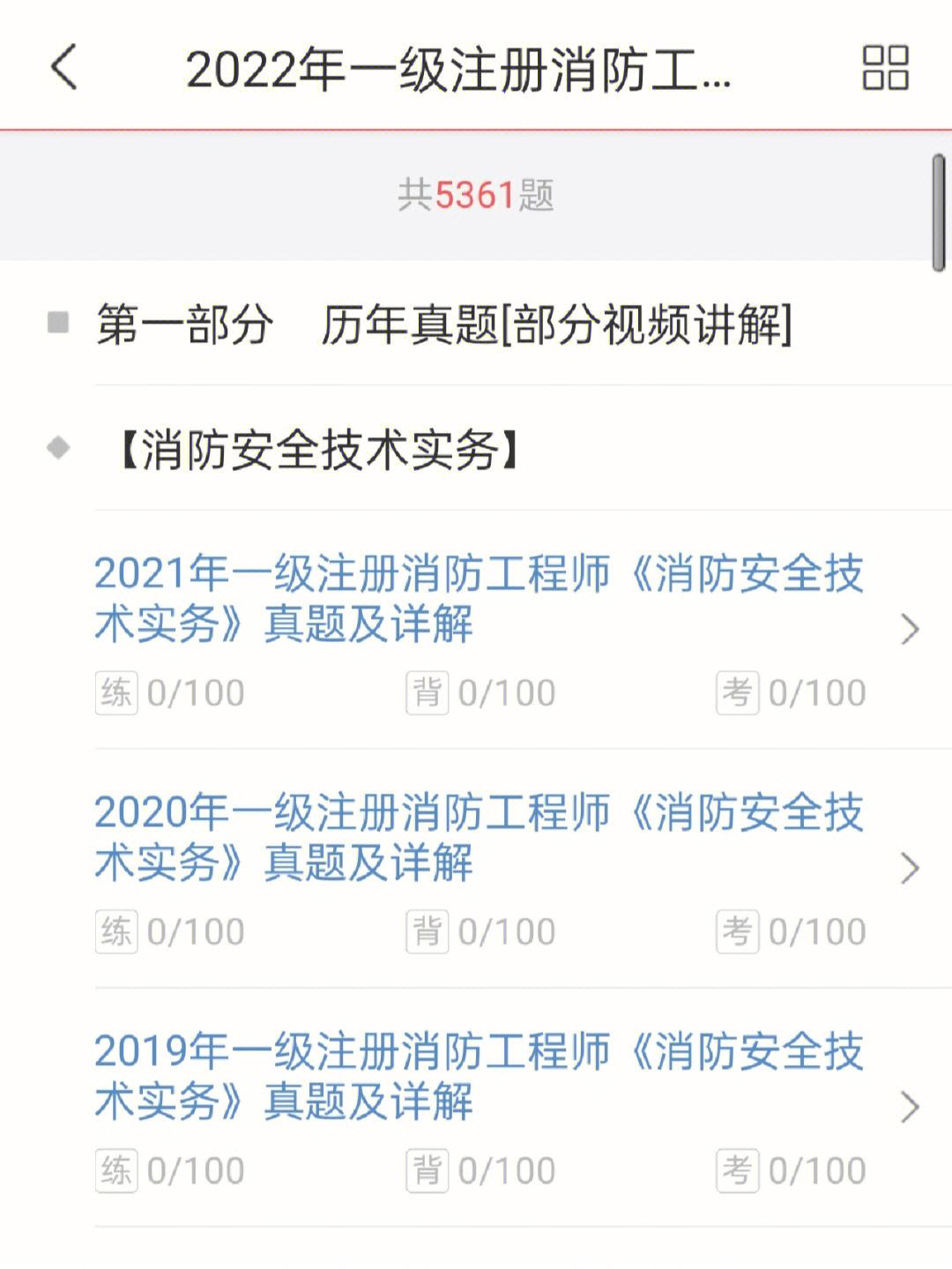
Task: Expand the 2020 真题 entry via its chevron
Action: tap(910, 869)
